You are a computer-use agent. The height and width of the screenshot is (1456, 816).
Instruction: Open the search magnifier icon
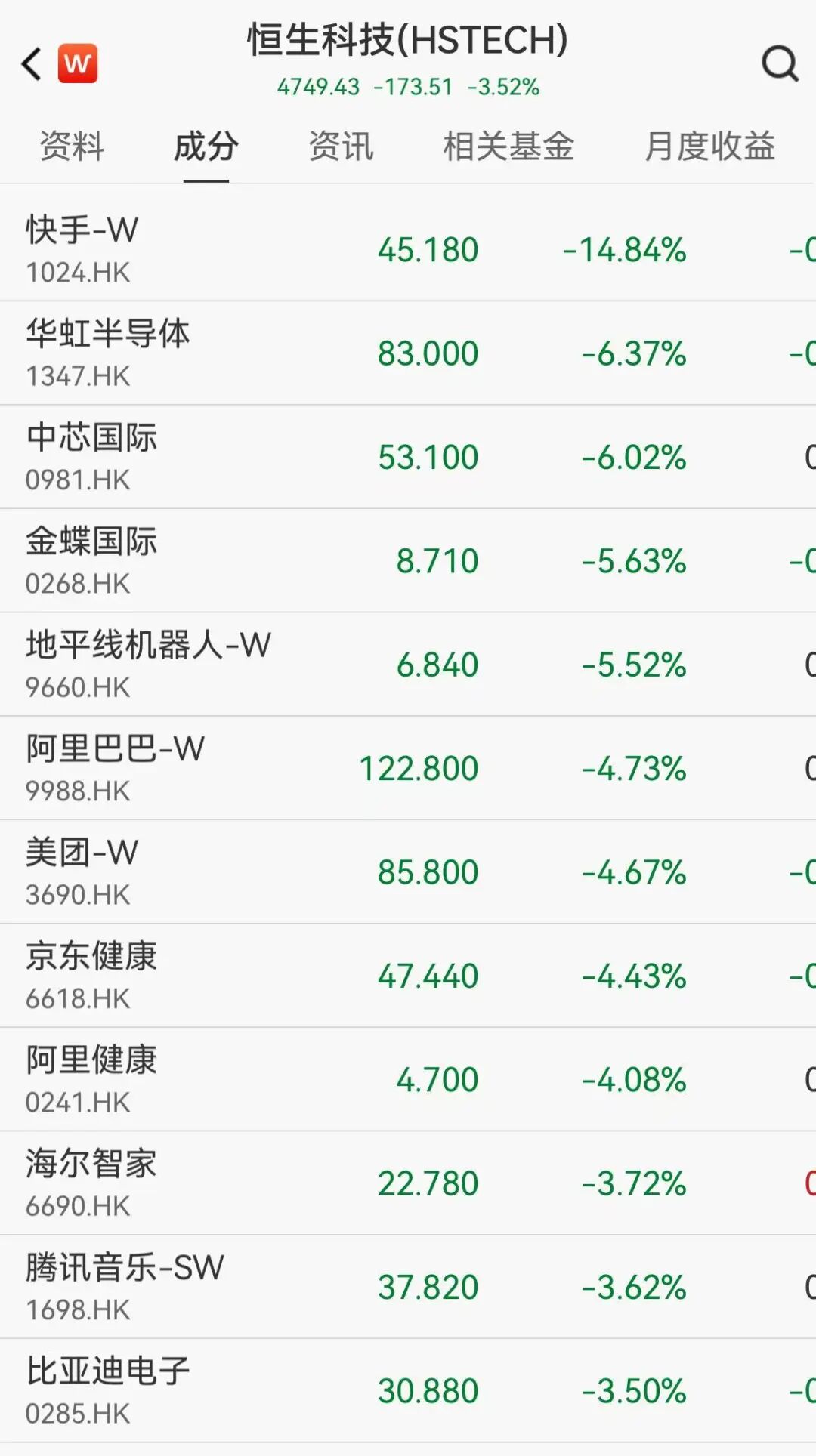[780, 63]
